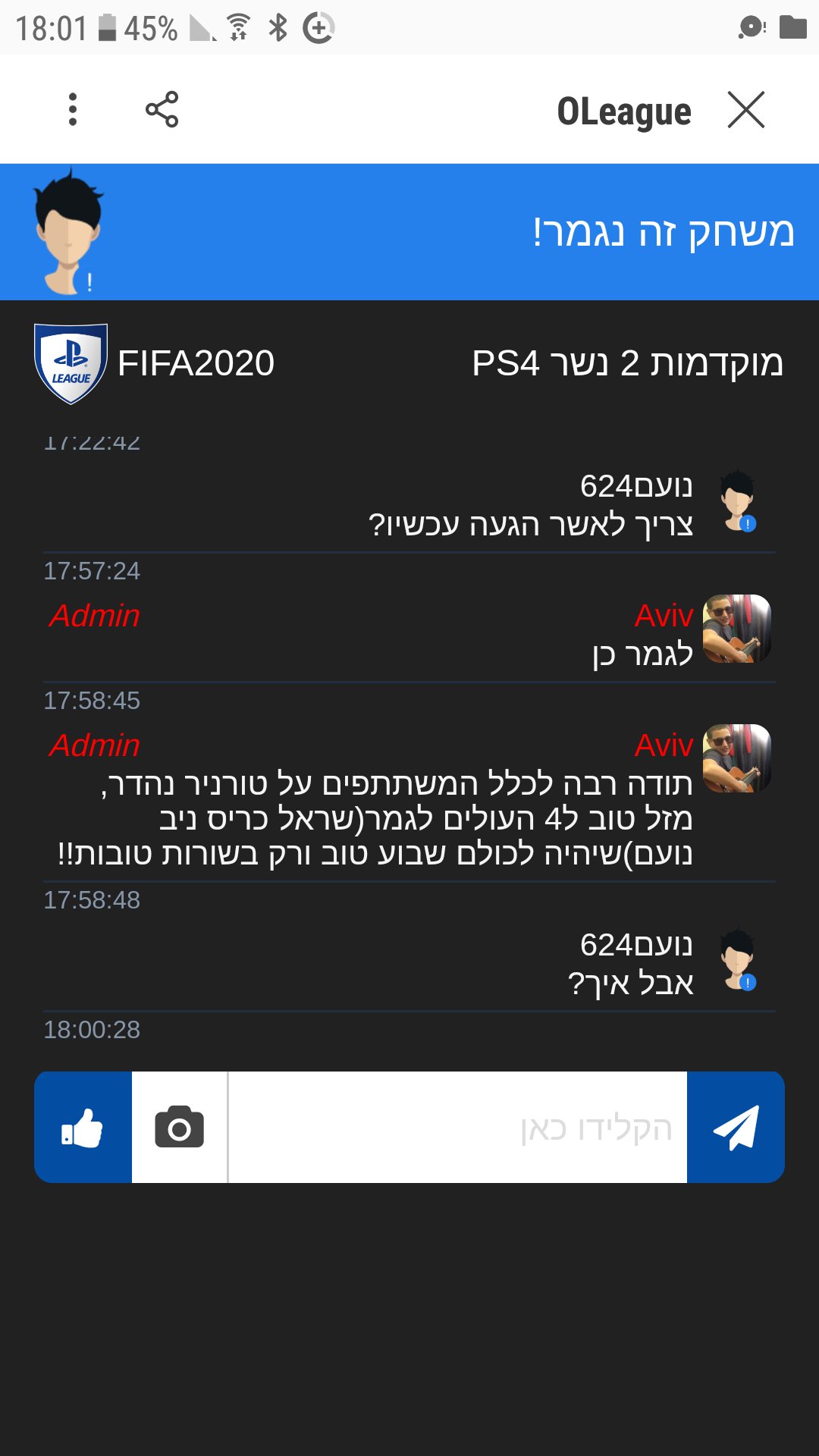Close the OLeague window
819x1456 pixels.
746,110
